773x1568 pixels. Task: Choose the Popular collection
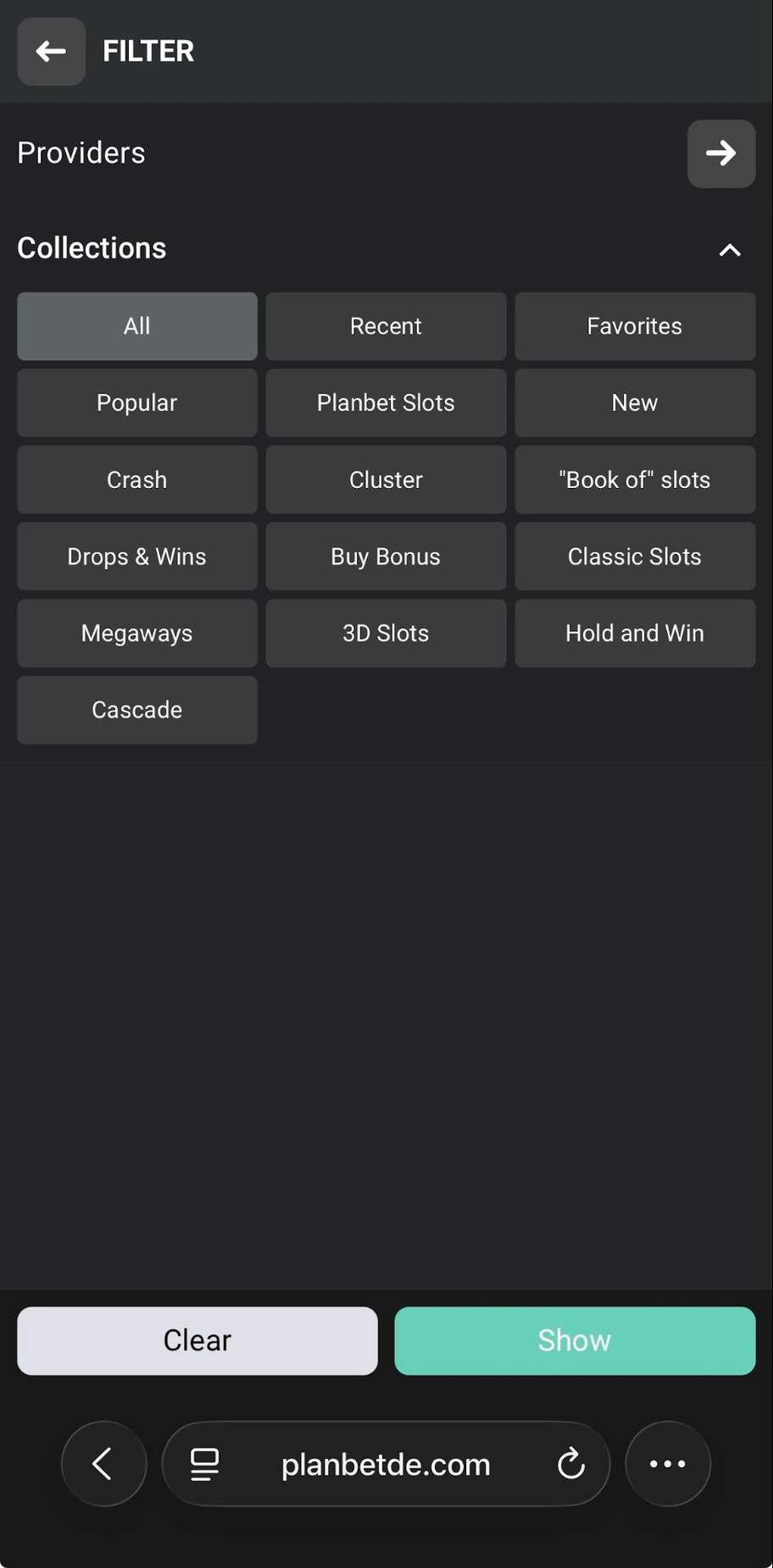(x=136, y=403)
